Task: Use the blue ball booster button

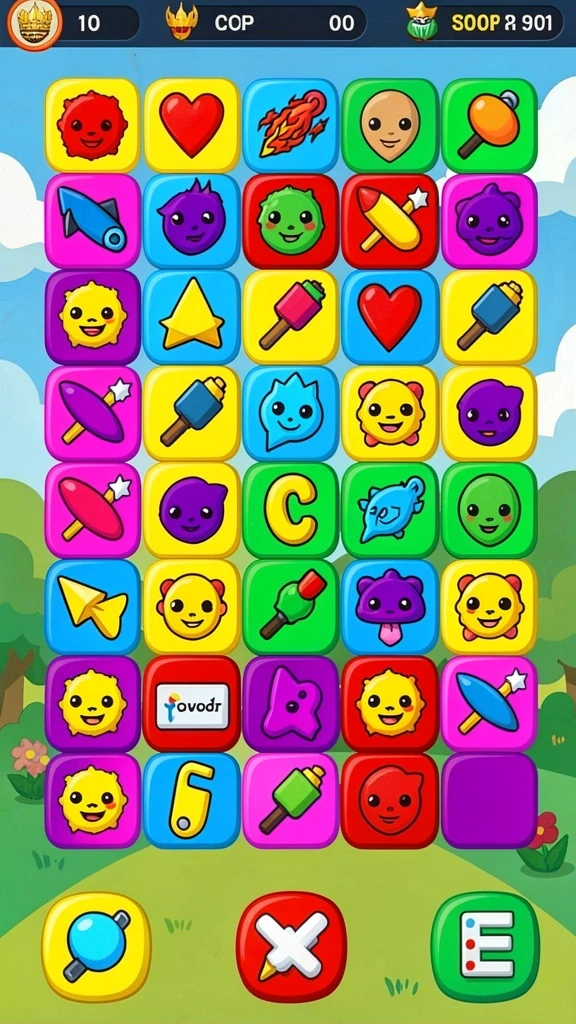Action: 97,946
